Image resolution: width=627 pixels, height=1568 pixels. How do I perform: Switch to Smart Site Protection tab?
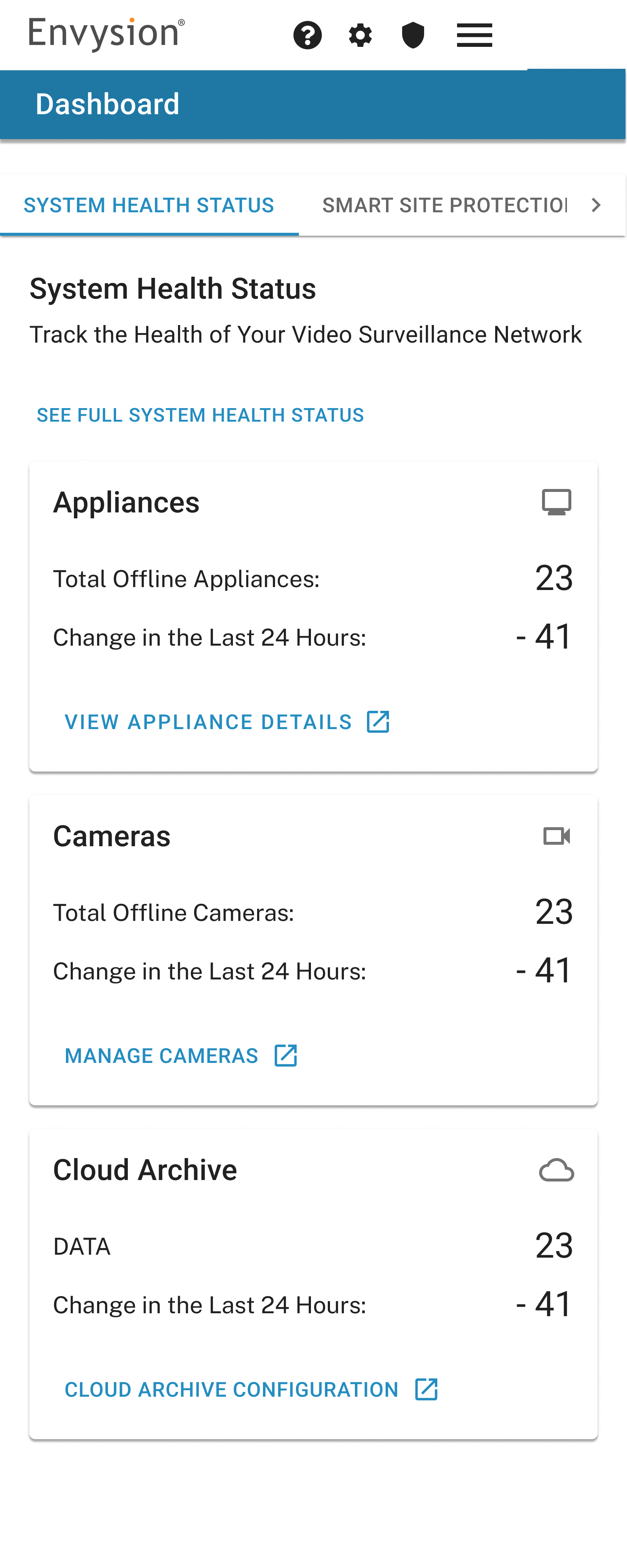444,205
